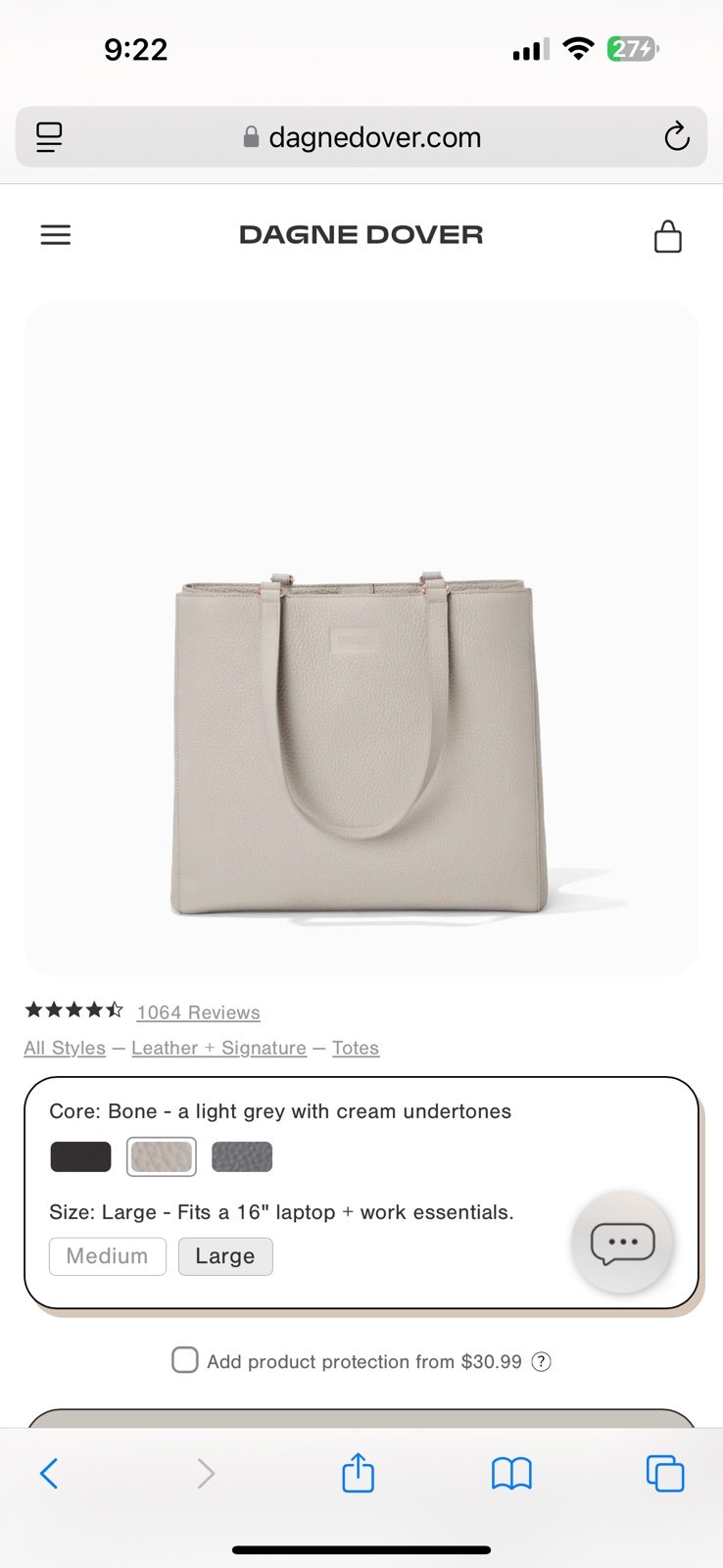Viewport: 723px width, 1568px height.
Task: Open Safari bookmarks
Action: [x=511, y=1473]
